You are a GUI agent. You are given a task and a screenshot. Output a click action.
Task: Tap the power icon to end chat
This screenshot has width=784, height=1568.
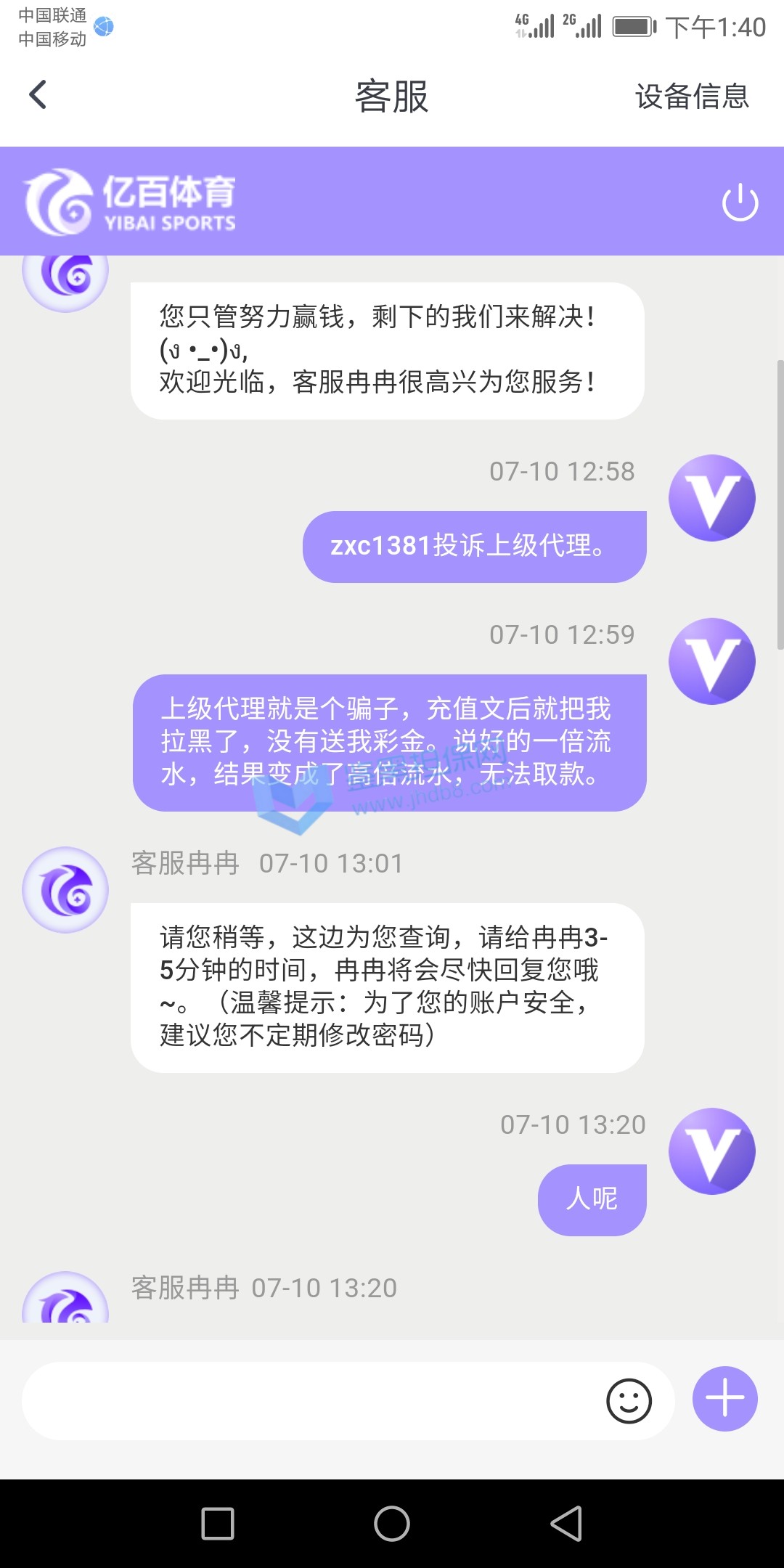[x=740, y=203]
